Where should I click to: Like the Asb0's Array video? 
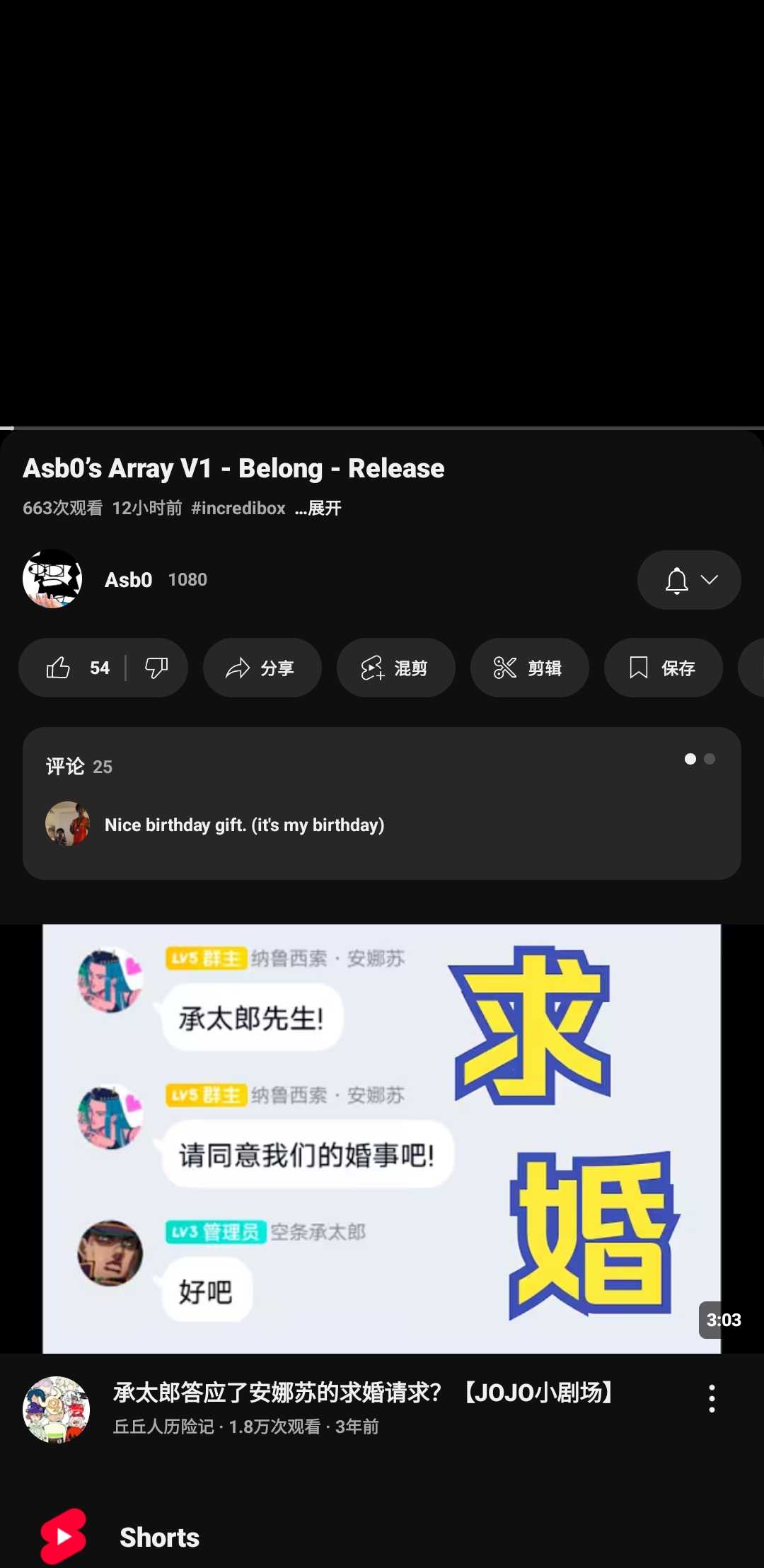74,668
